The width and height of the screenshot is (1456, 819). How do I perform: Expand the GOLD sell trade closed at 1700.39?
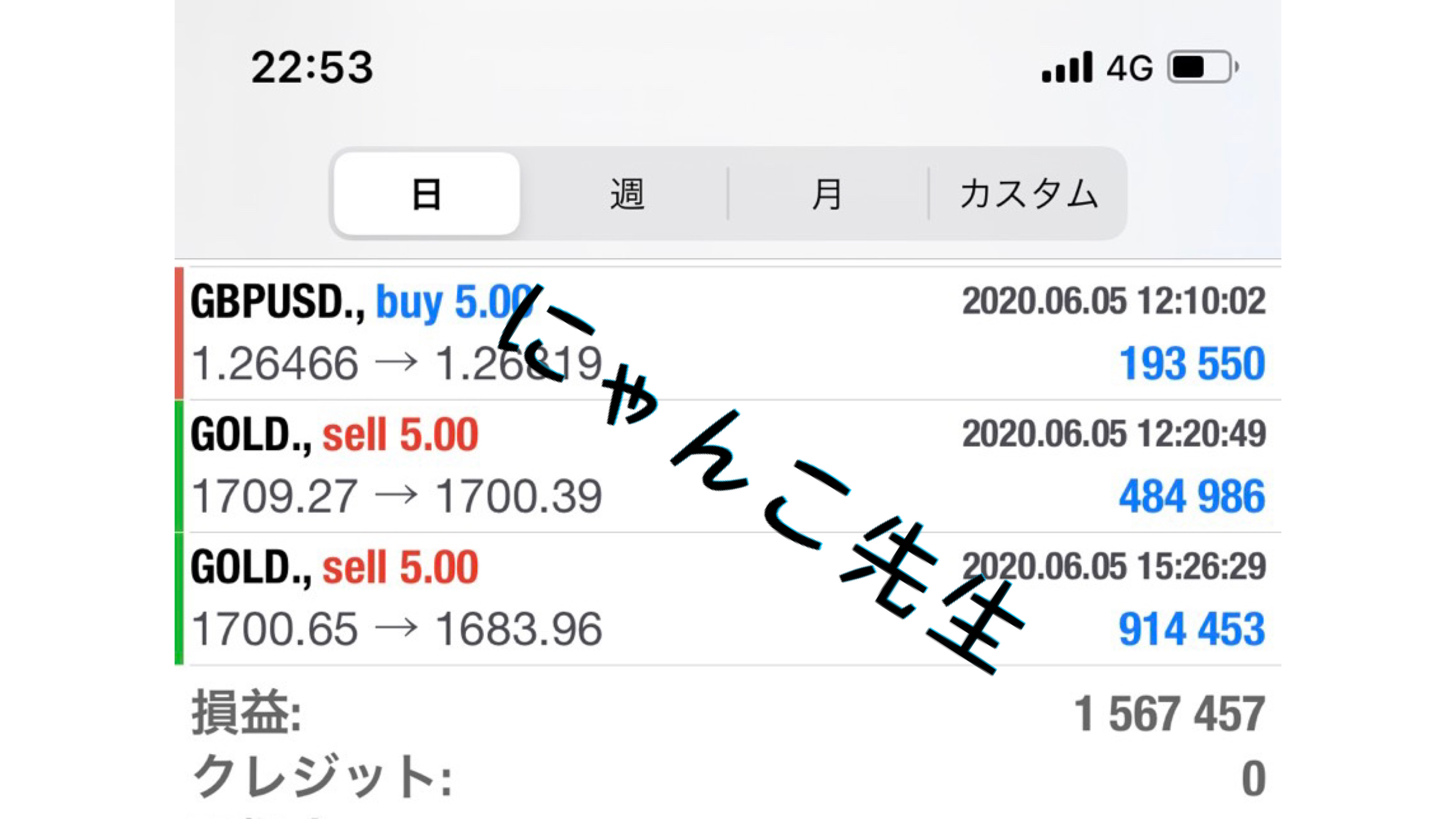728,466
